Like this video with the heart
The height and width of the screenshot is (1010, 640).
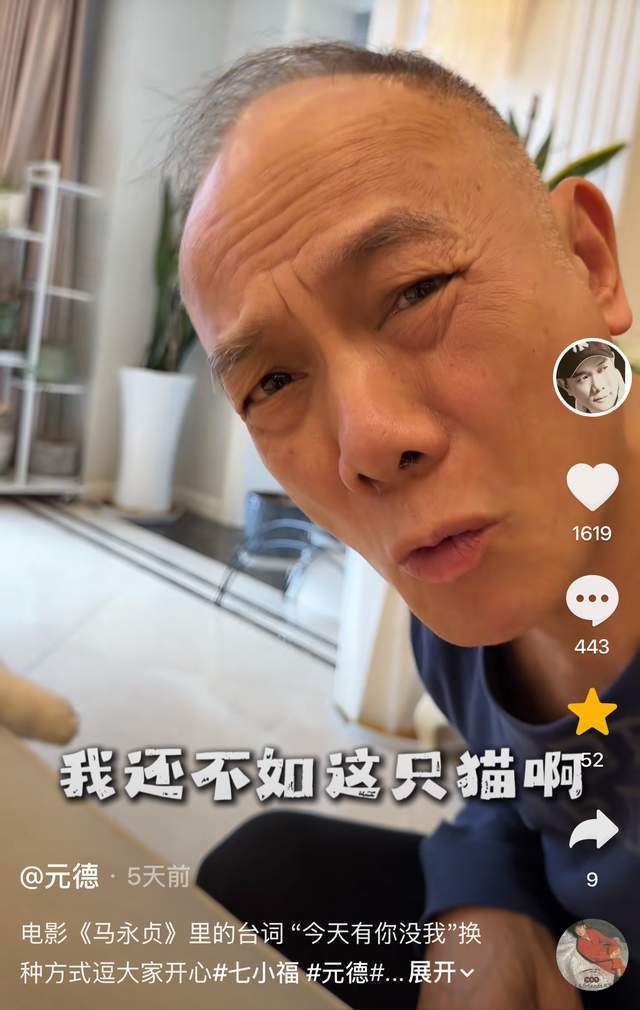click(592, 487)
